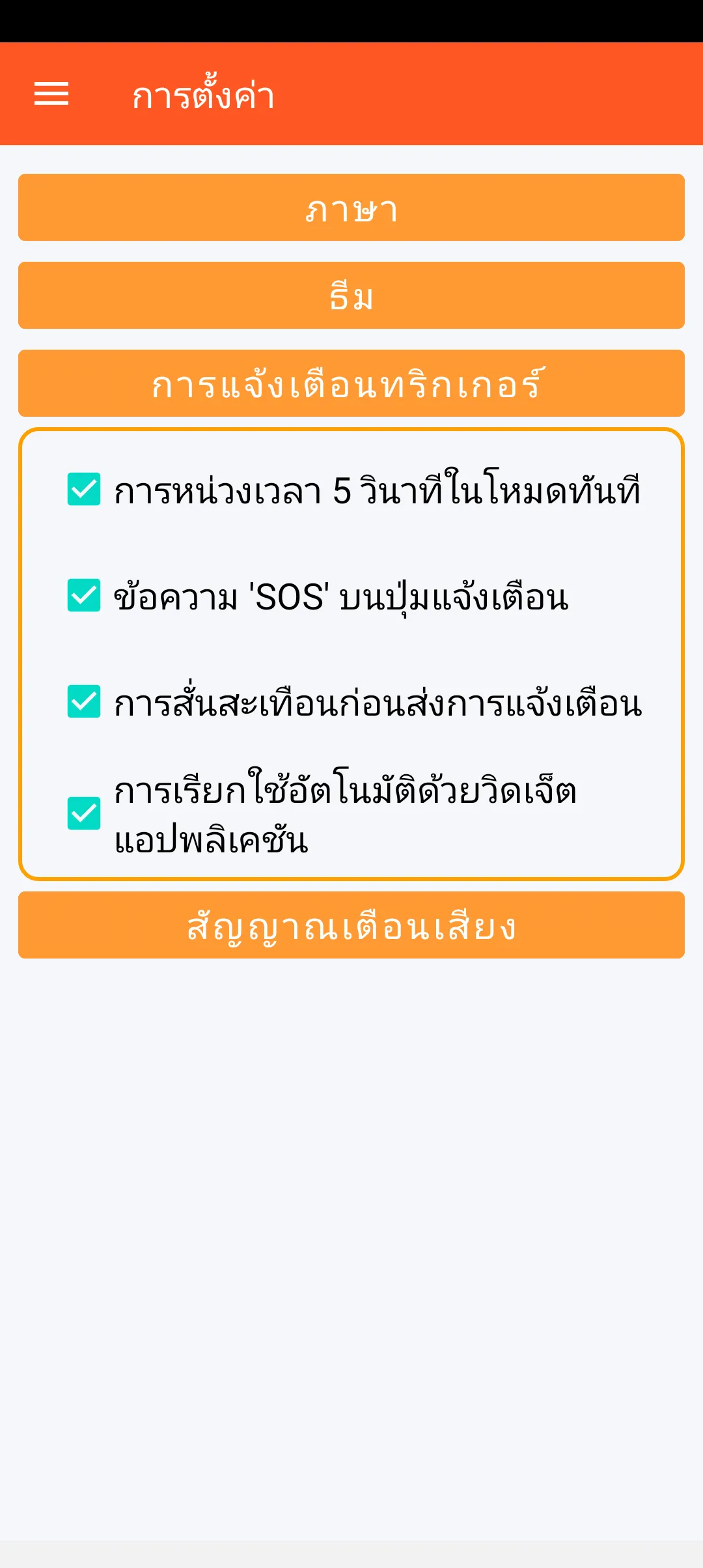The width and height of the screenshot is (703, 1568).
Task: Toggle the ข้อความ 'SOS' บนปุ่มแจ้งเตือน checkbox
Action: [x=84, y=595]
